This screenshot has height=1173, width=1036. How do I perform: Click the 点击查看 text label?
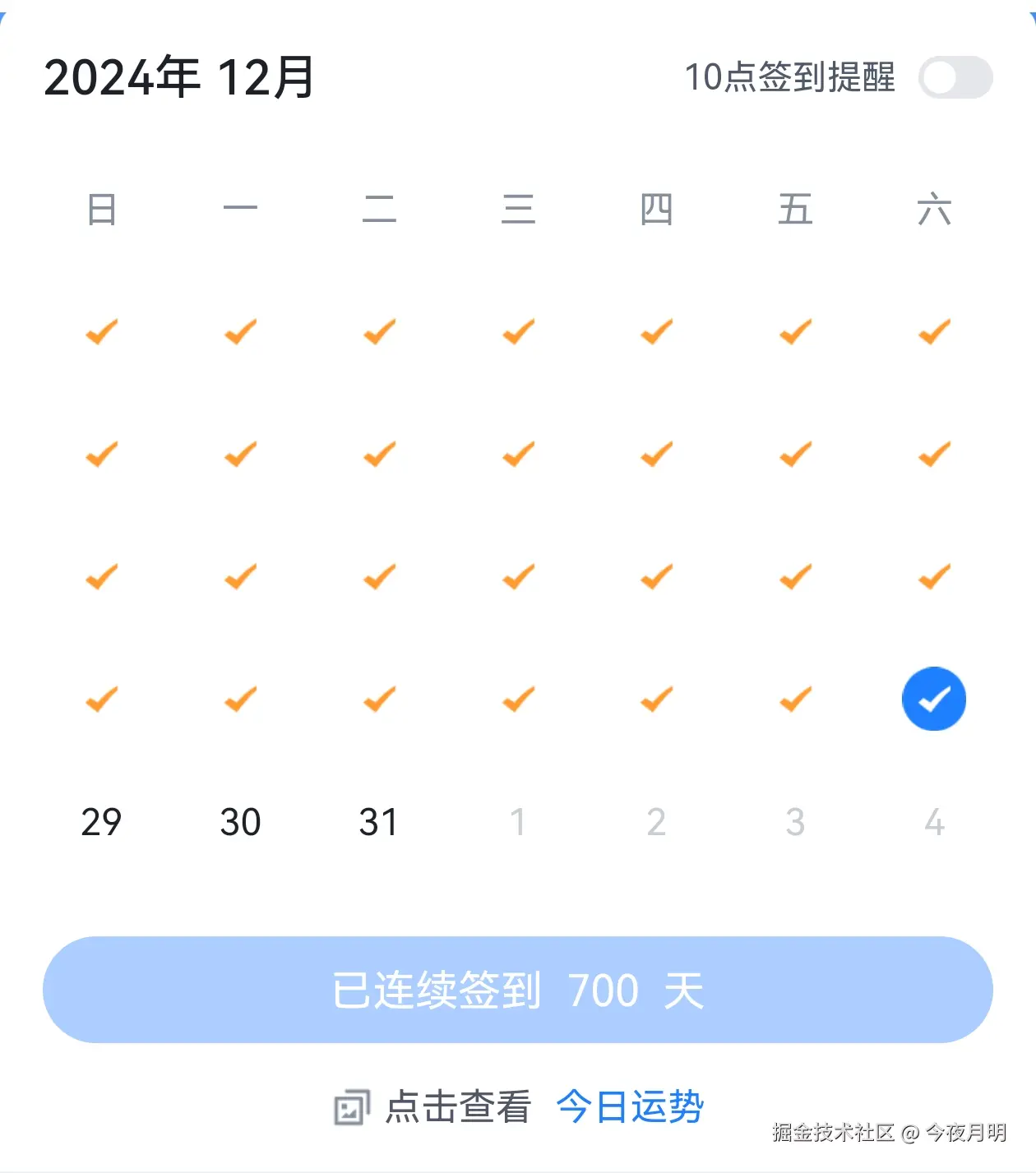(x=457, y=1106)
